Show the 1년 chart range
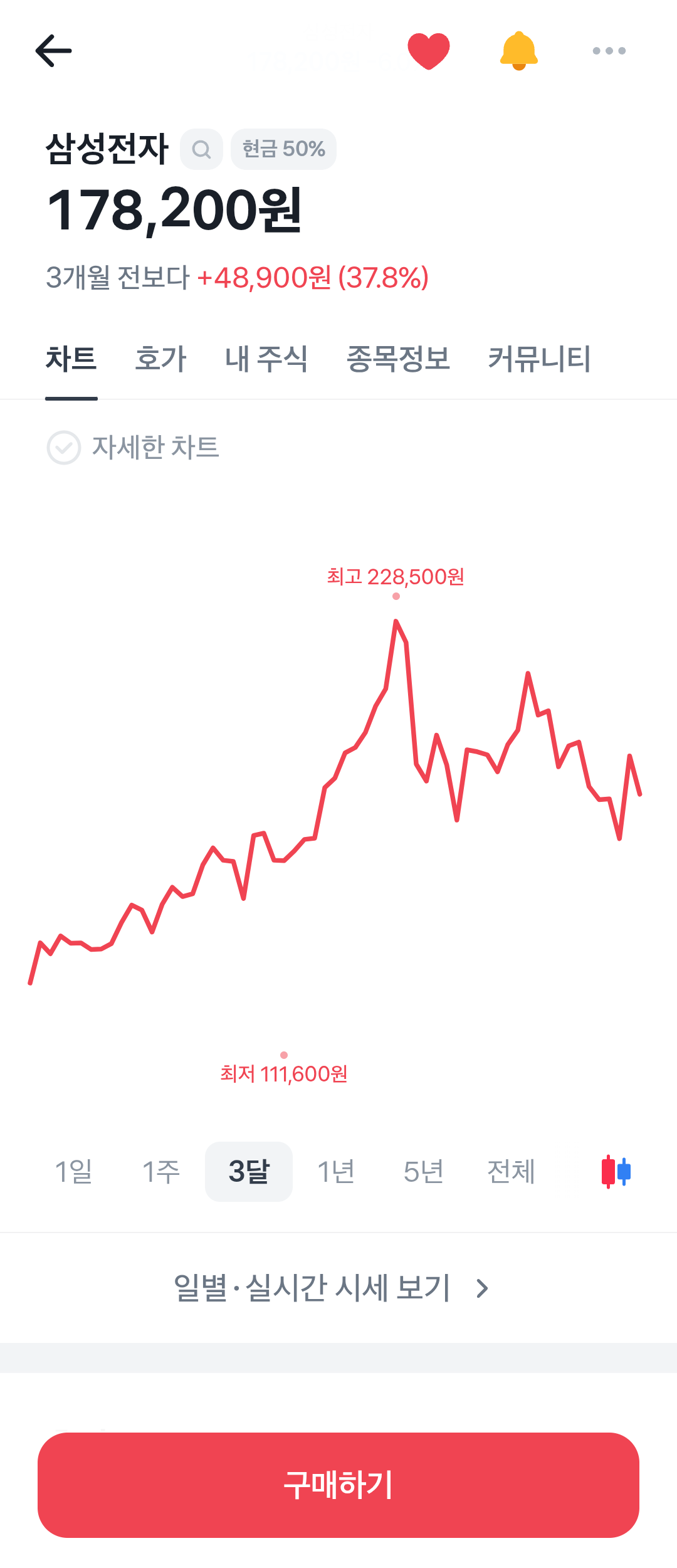 (336, 1171)
